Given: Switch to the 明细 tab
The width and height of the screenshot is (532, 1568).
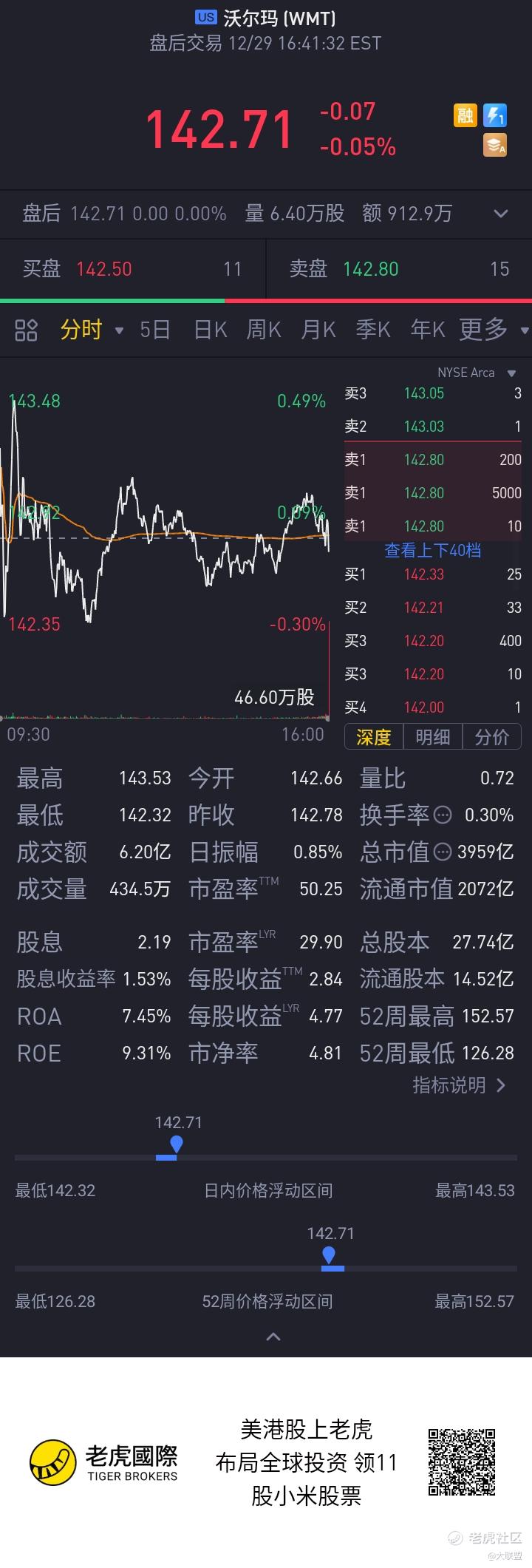Looking at the screenshot, I should pos(432,737).
